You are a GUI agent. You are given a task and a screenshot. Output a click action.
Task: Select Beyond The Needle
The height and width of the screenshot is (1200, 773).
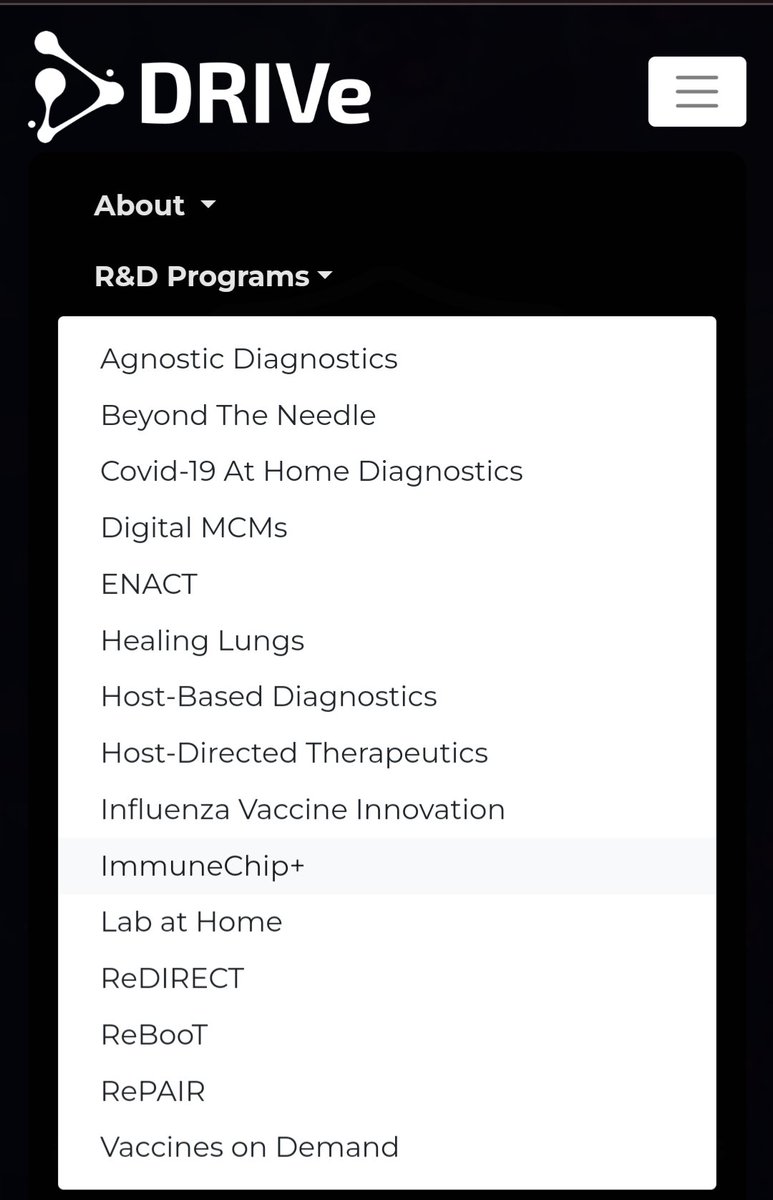click(238, 415)
